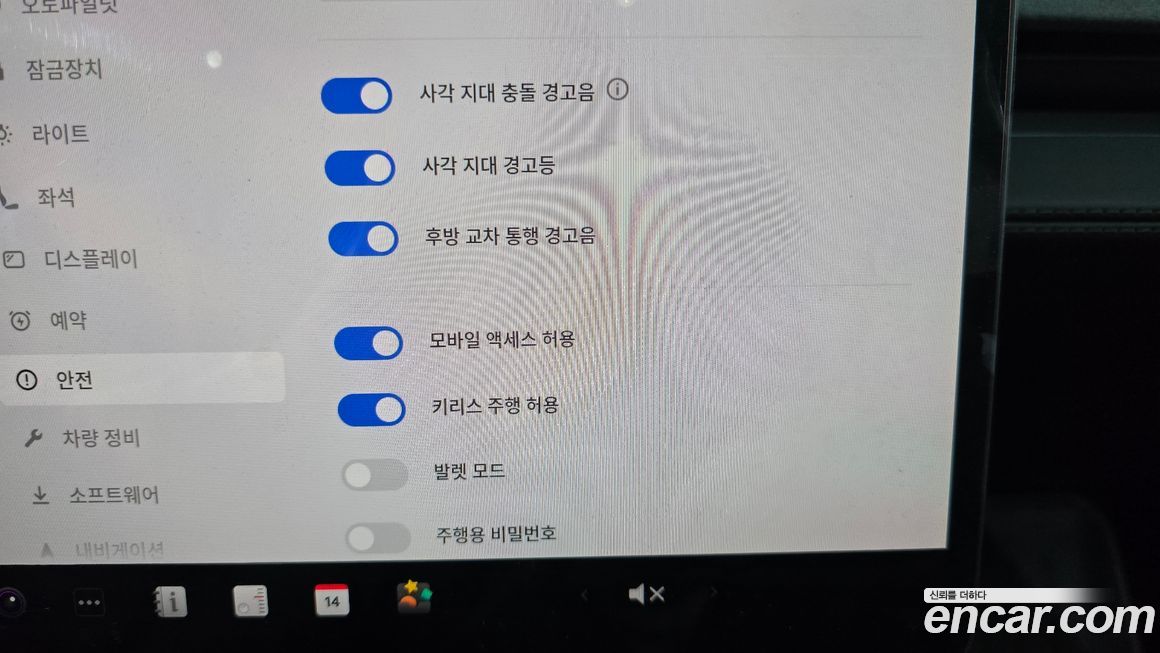
Task: Switch off 키리스 주행 허용
Action: 371,409
